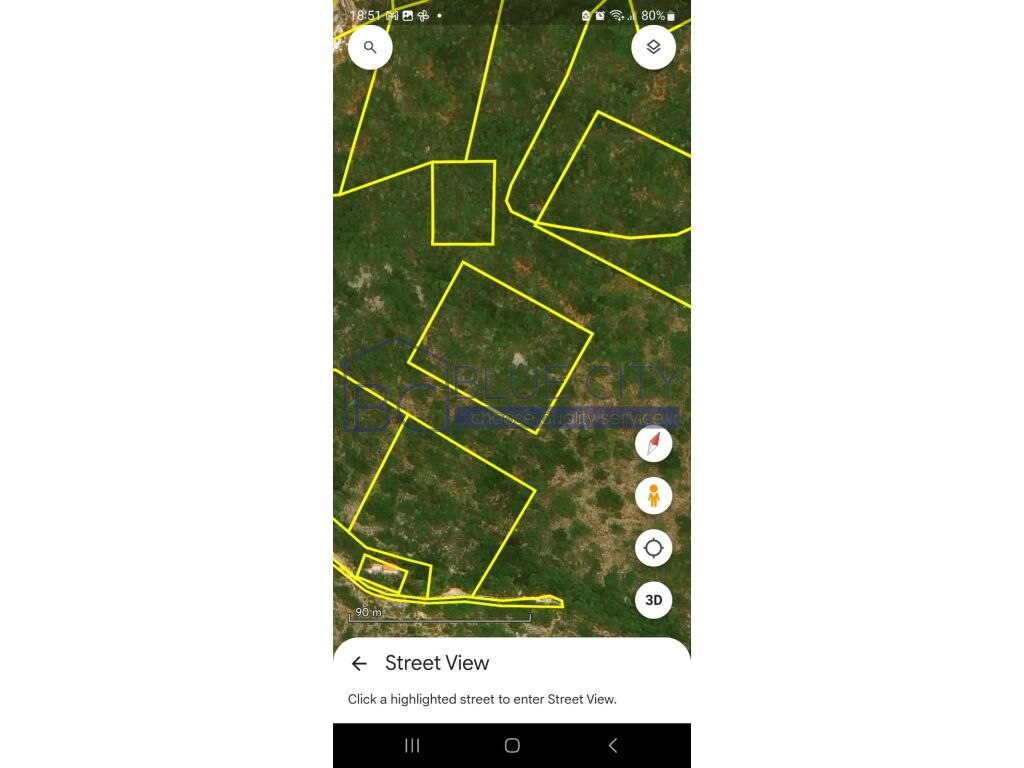Exit Street View with the back arrow
This screenshot has width=1024, height=768.
[359, 663]
